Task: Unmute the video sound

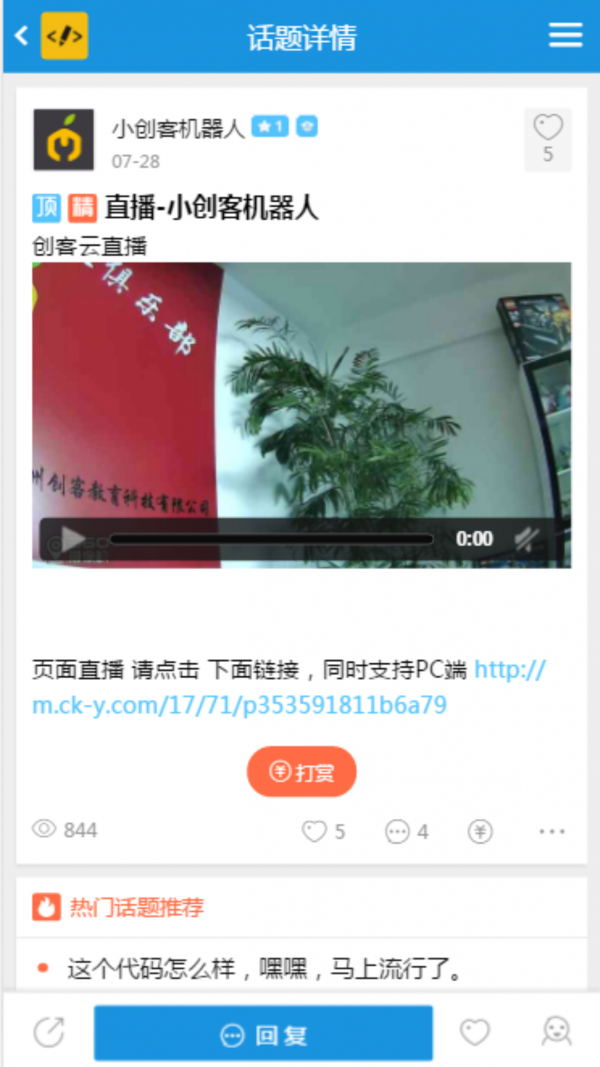Action: click(527, 540)
